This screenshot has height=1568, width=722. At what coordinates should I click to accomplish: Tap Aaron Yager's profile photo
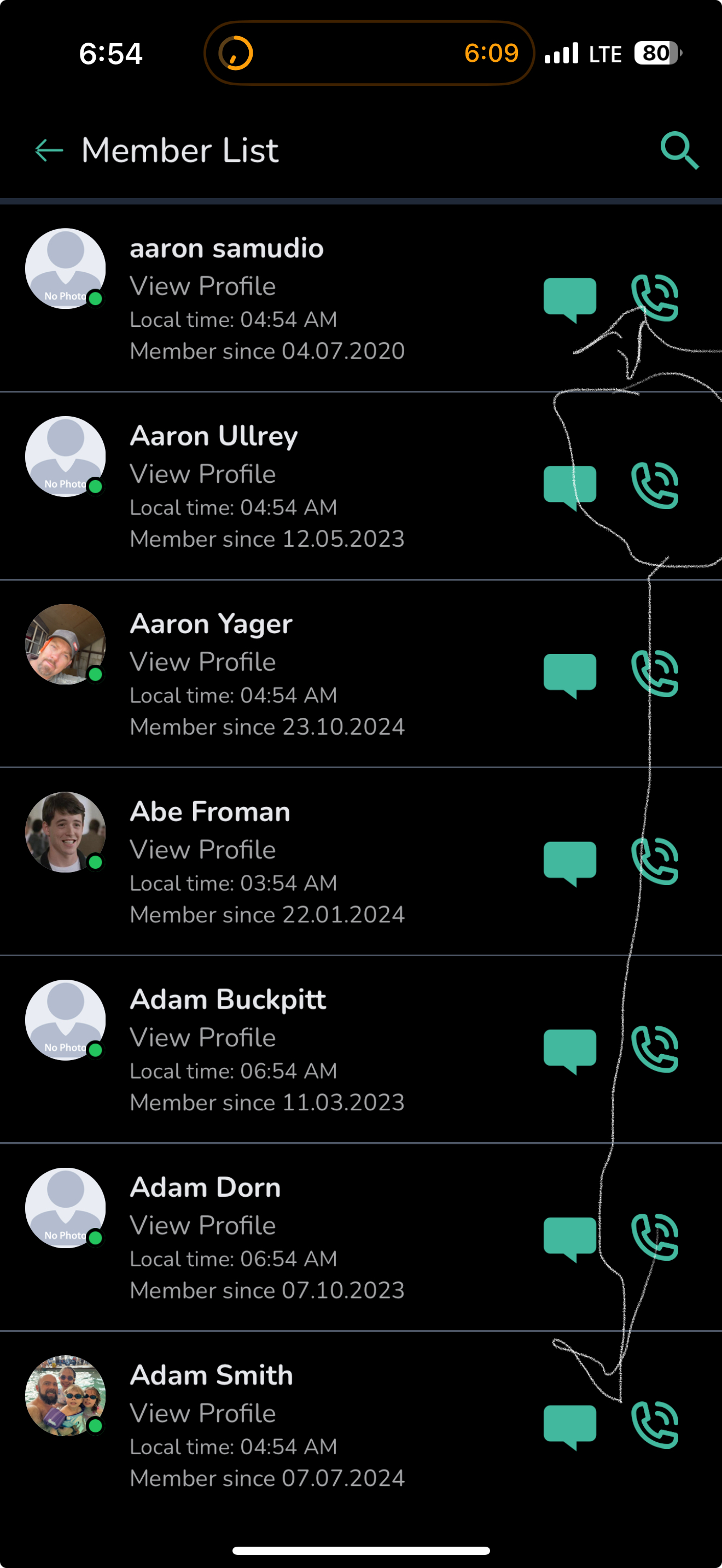[x=65, y=644]
